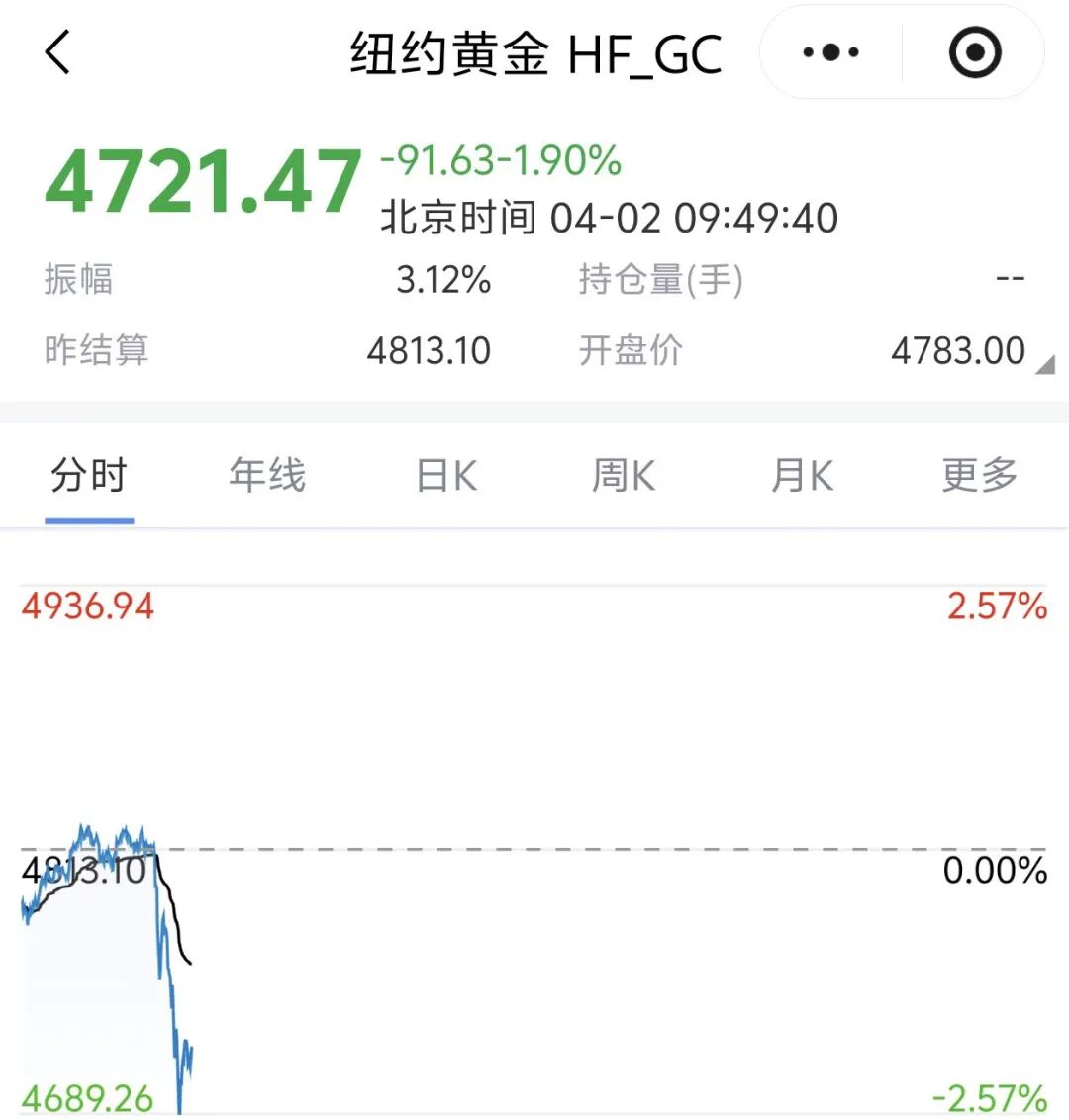Open the 更多 chart options
This screenshot has width=1069, height=1120.
pyautogui.click(x=979, y=476)
